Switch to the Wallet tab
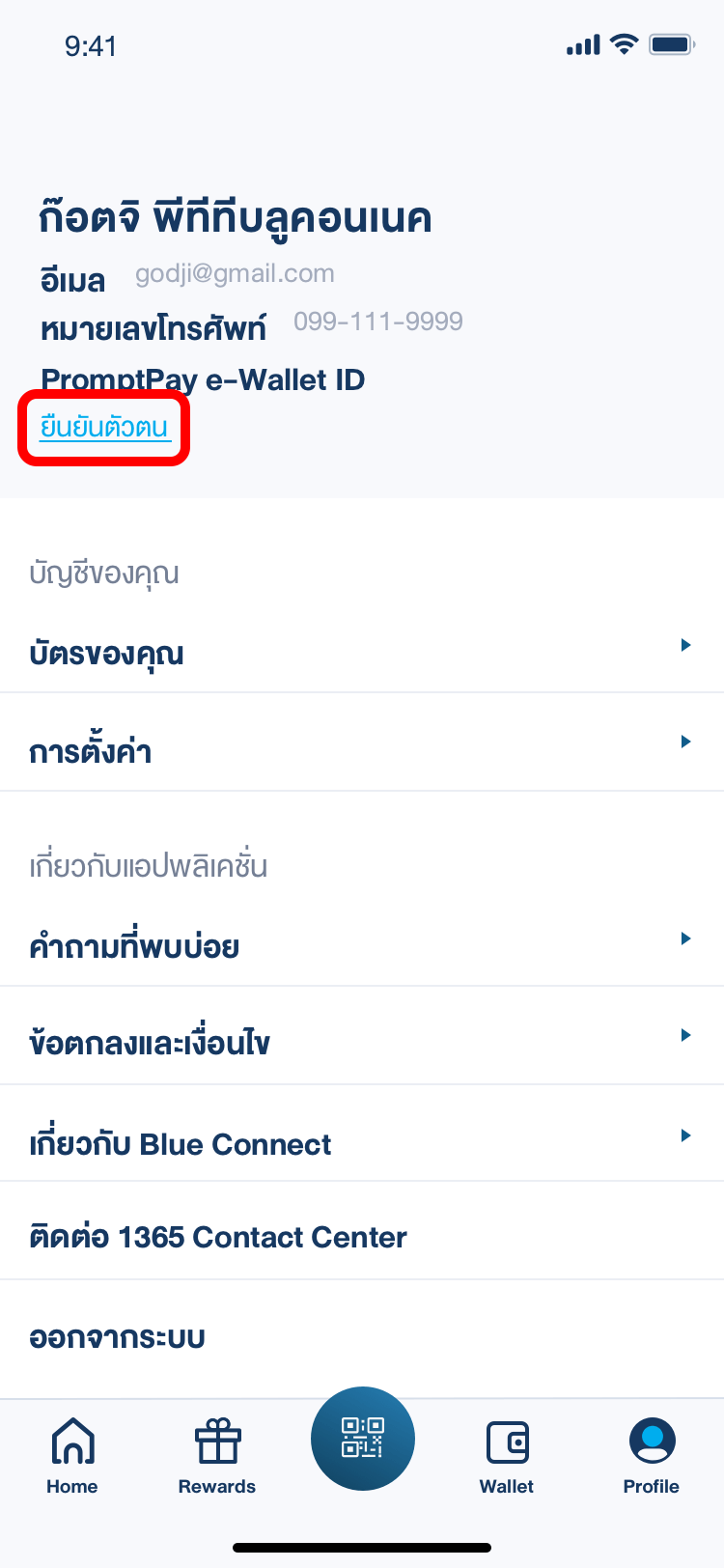Viewport: 724px width, 1568px height. [507, 1456]
